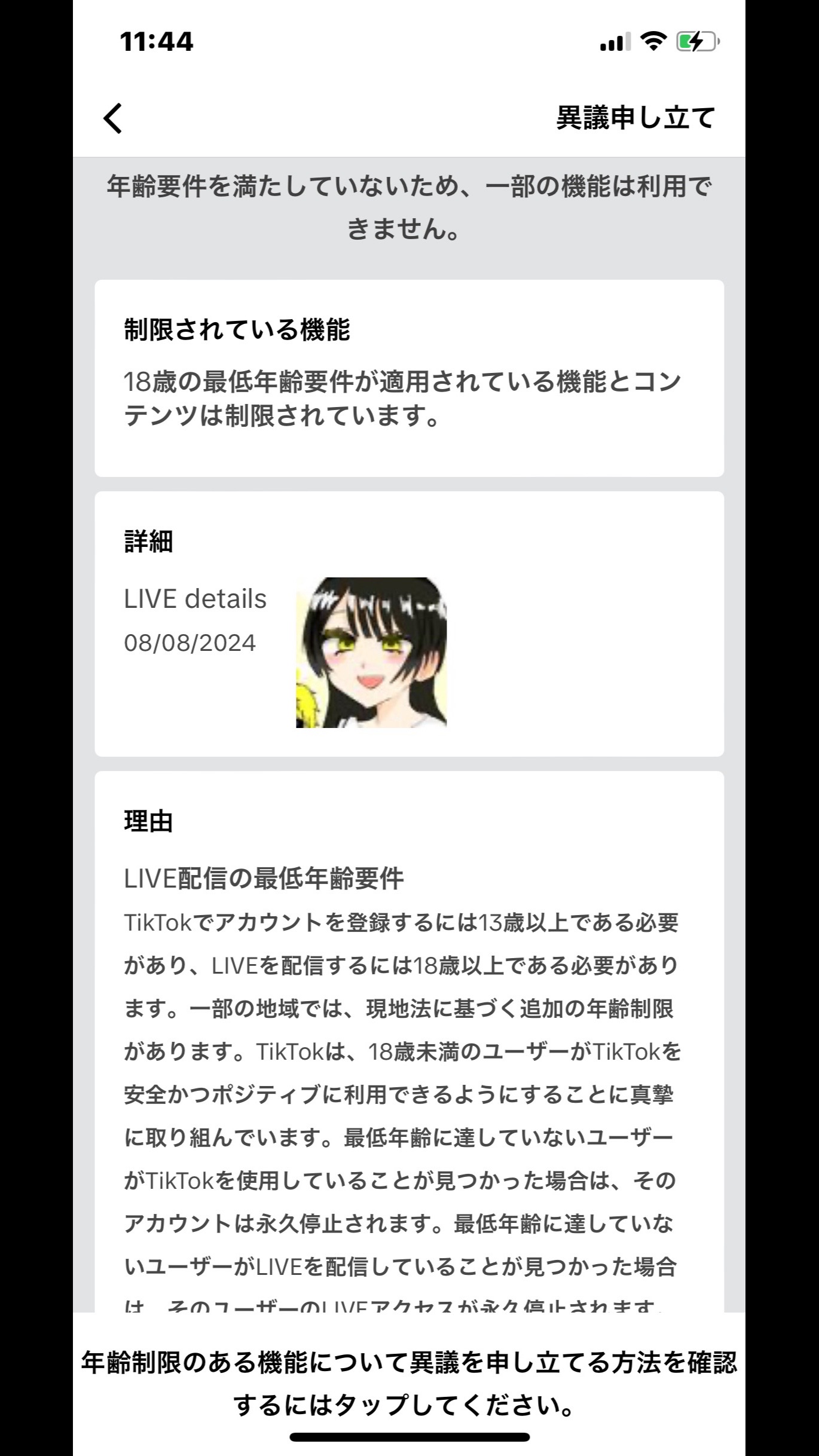Open the LIVE details thumbnail image
Viewport: 819px width, 1456px height.
point(371,652)
